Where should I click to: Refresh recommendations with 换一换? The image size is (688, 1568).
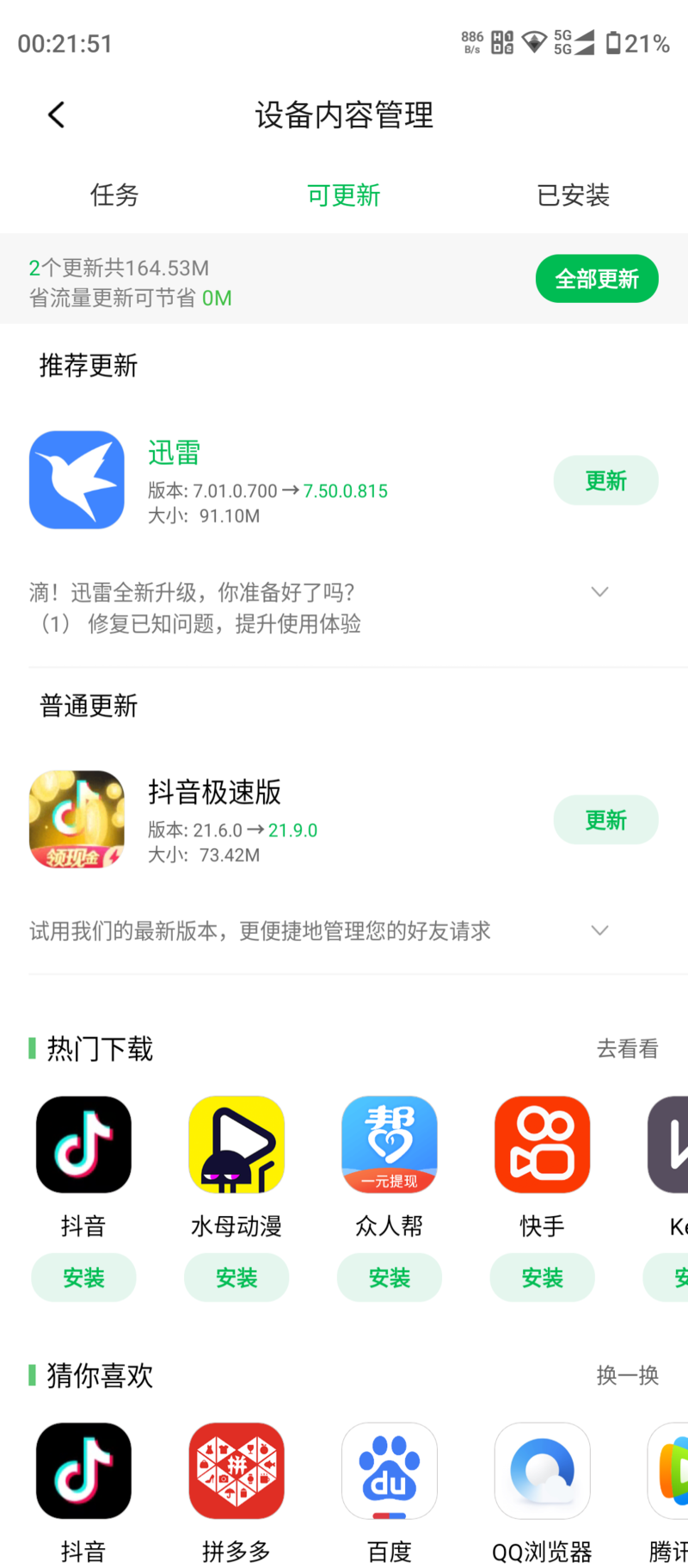tap(627, 1374)
